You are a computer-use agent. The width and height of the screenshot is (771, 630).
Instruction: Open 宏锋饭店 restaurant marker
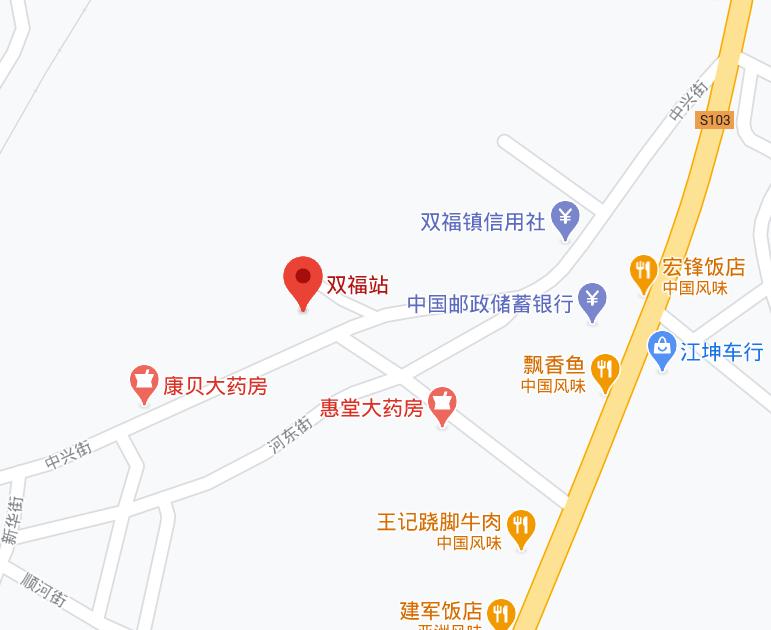pyautogui.click(x=643, y=272)
